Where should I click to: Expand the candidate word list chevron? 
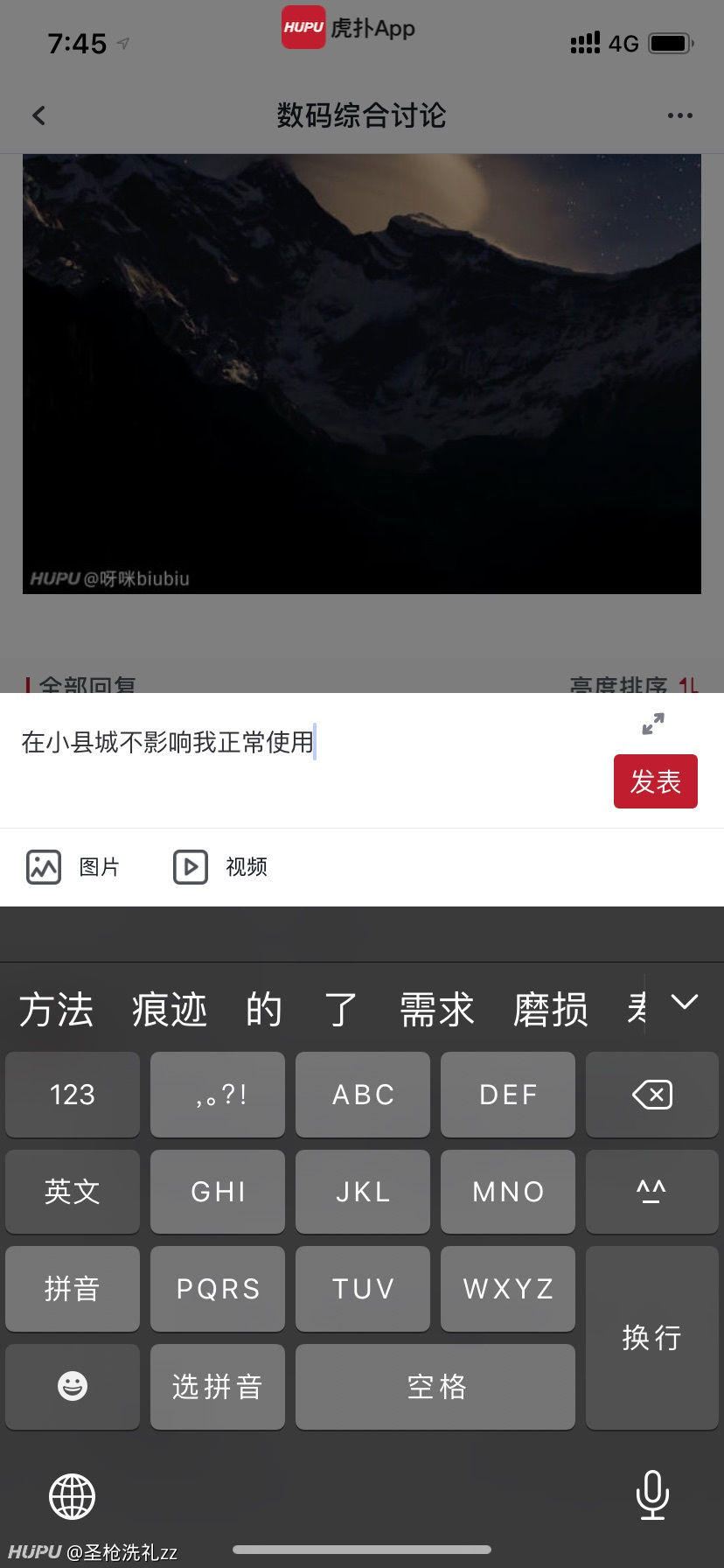[685, 1003]
